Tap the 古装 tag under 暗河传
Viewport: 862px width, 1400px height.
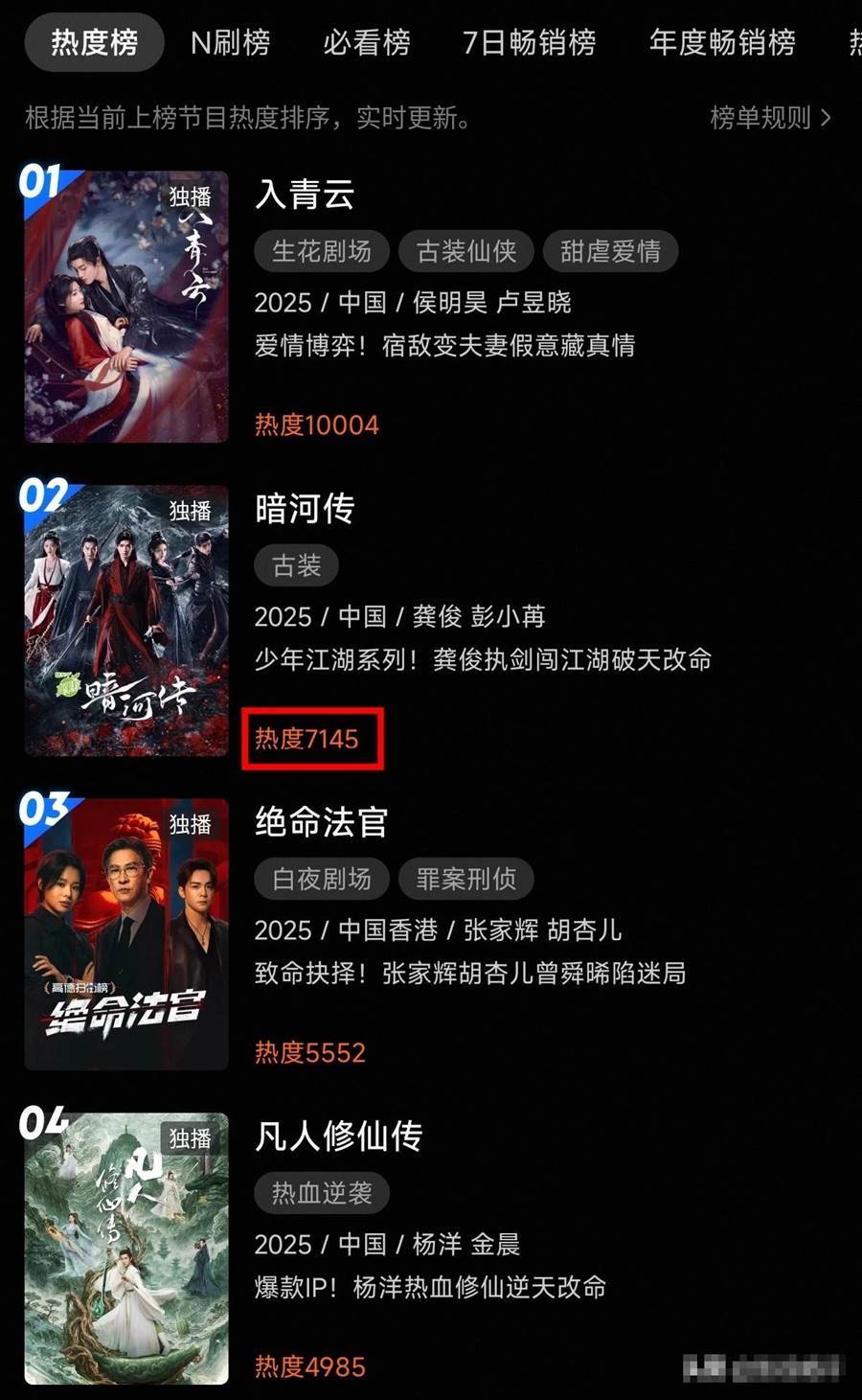pyautogui.click(x=296, y=565)
